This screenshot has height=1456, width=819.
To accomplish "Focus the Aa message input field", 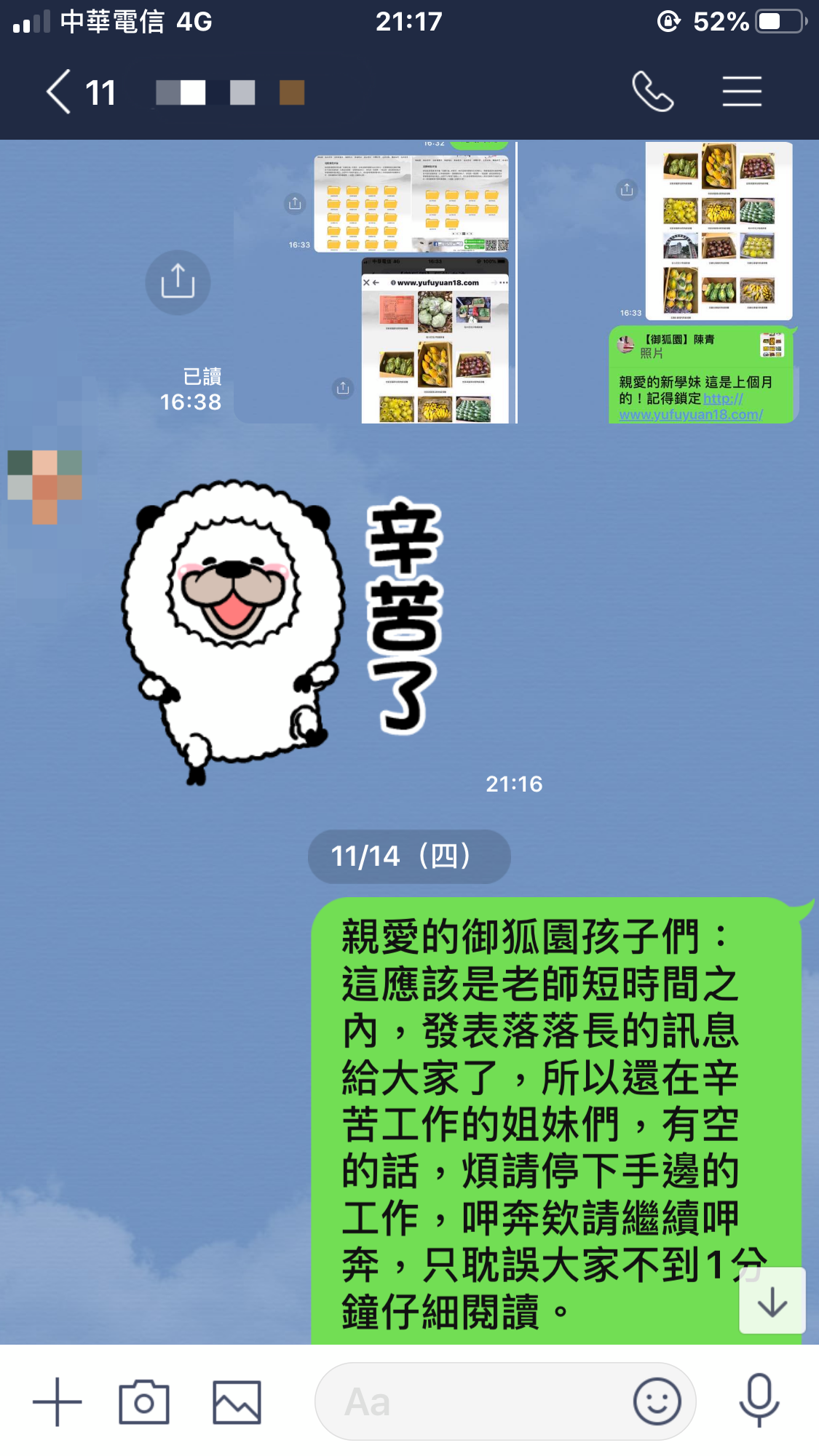I will tap(473, 1401).
